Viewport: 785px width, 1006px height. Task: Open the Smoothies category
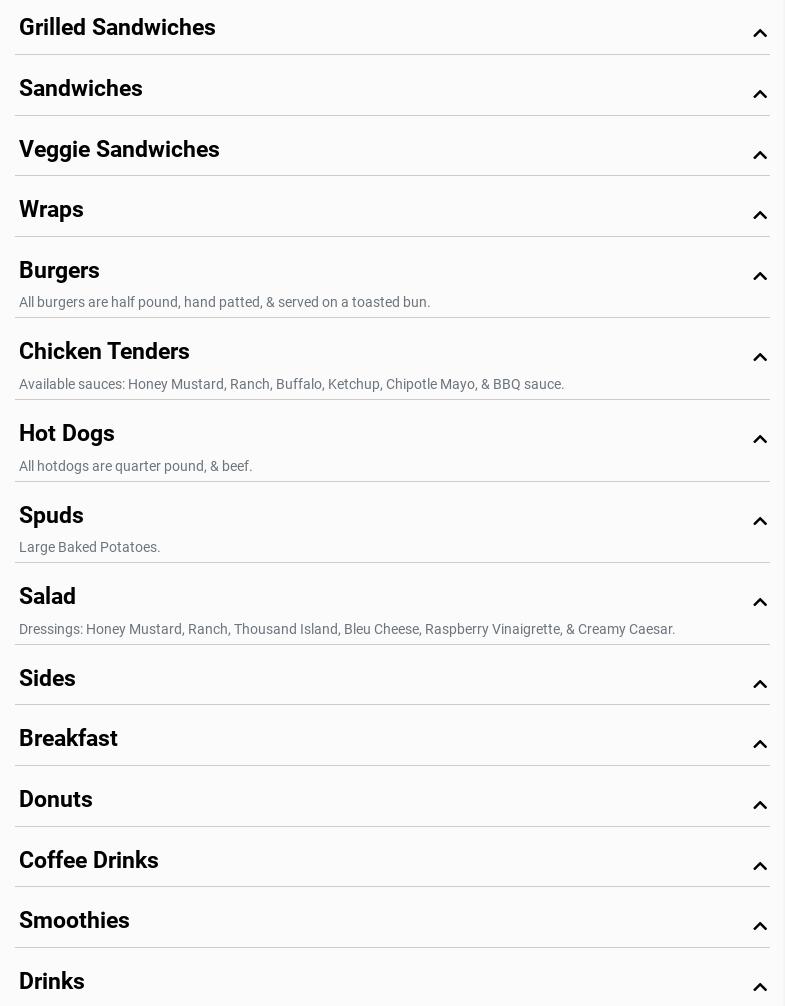(759, 926)
